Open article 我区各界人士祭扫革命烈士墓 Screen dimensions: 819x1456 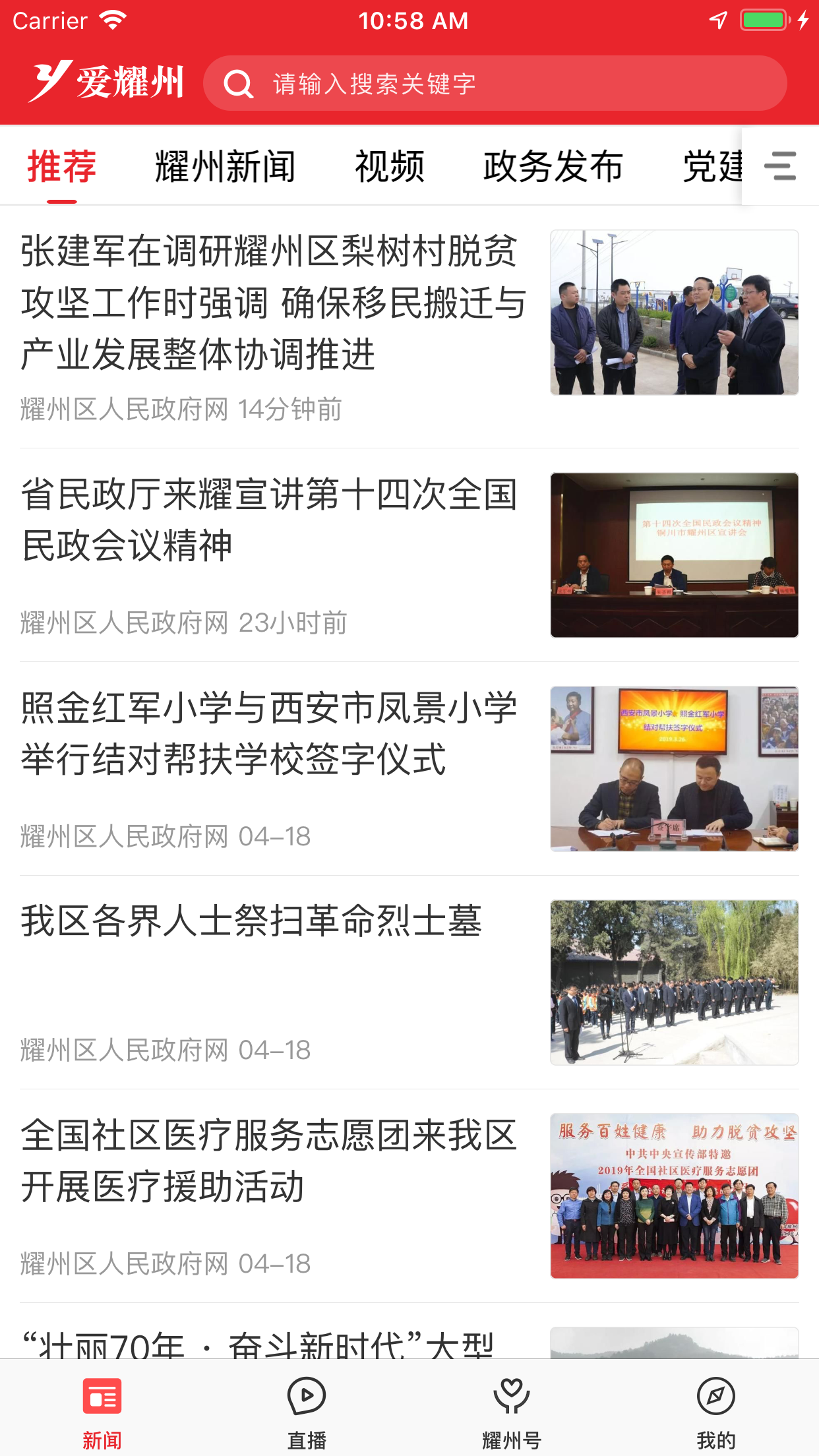409,983
